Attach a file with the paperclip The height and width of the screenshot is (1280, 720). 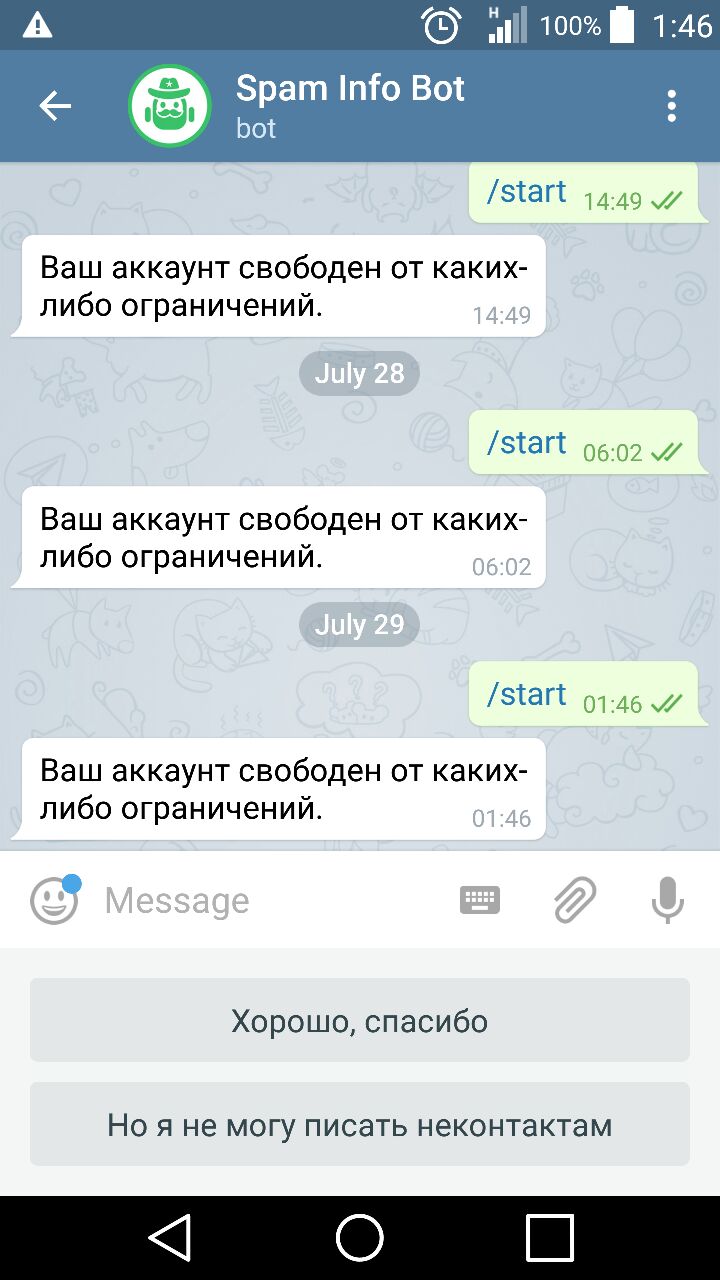click(x=574, y=900)
